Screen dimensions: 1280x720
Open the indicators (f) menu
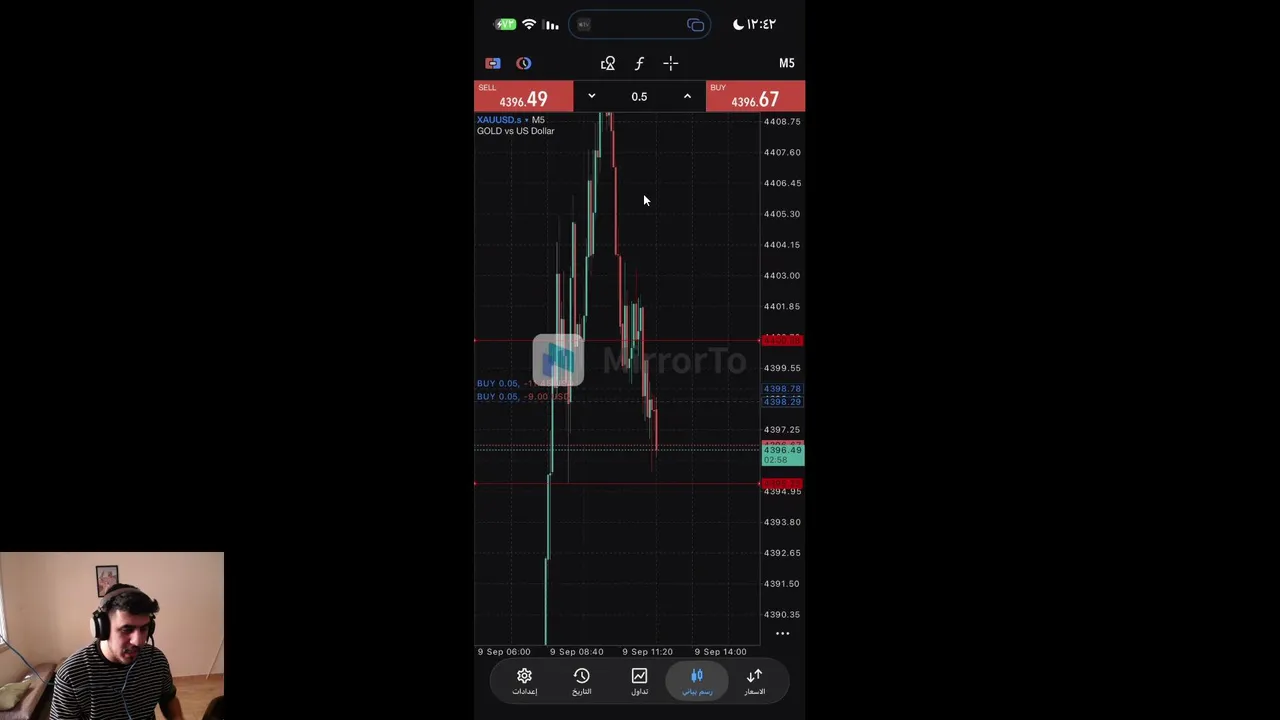pyautogui.click(x=639, y=63)
